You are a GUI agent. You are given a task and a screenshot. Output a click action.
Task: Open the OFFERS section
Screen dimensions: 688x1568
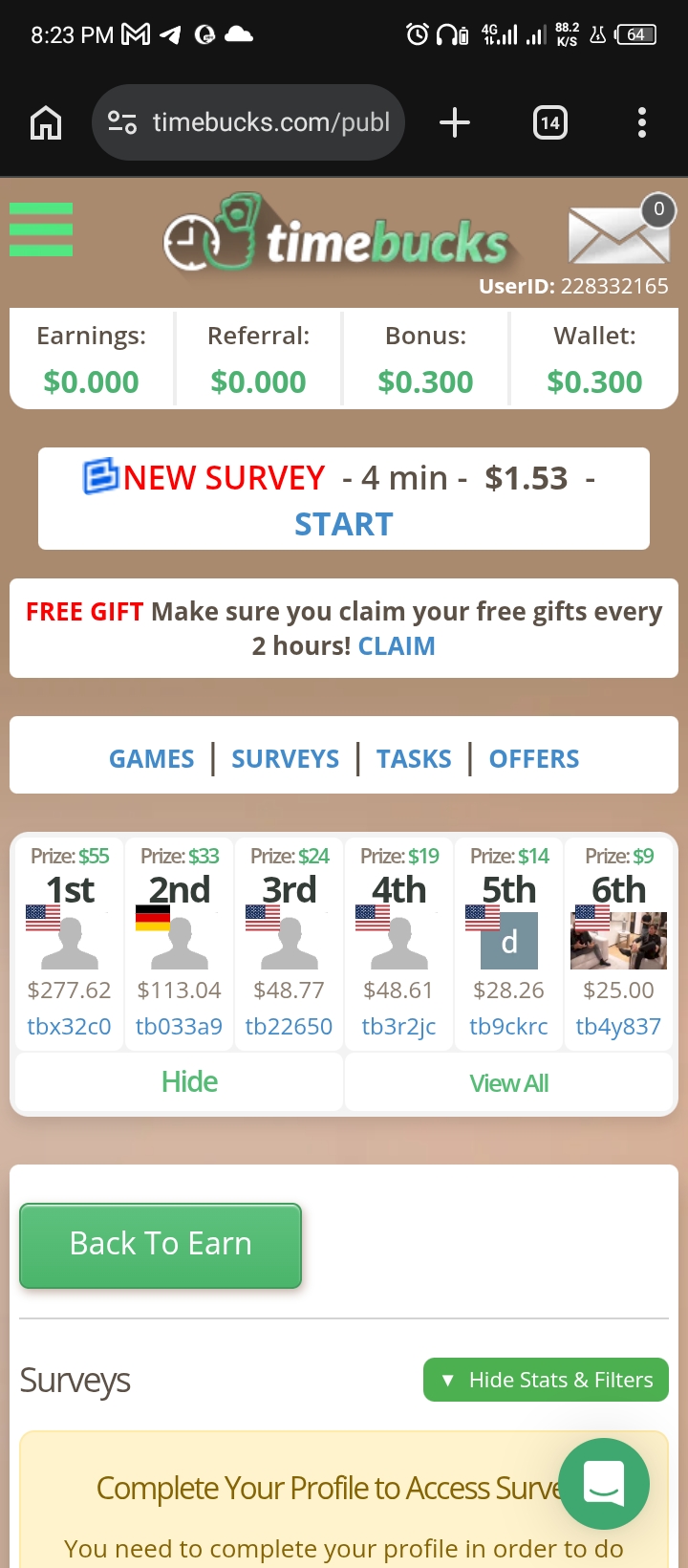534,759
